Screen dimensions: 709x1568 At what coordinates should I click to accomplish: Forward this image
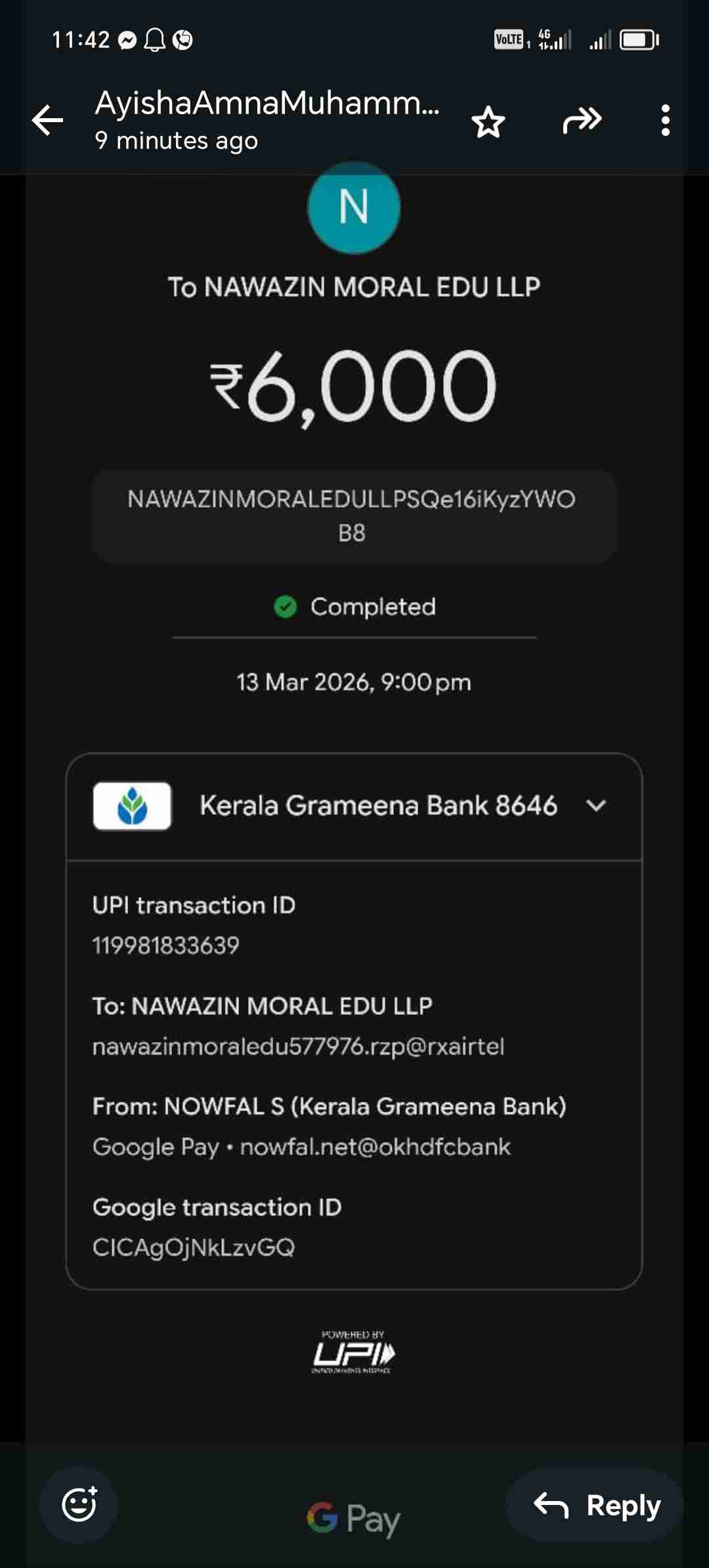[x=582, y=121]
